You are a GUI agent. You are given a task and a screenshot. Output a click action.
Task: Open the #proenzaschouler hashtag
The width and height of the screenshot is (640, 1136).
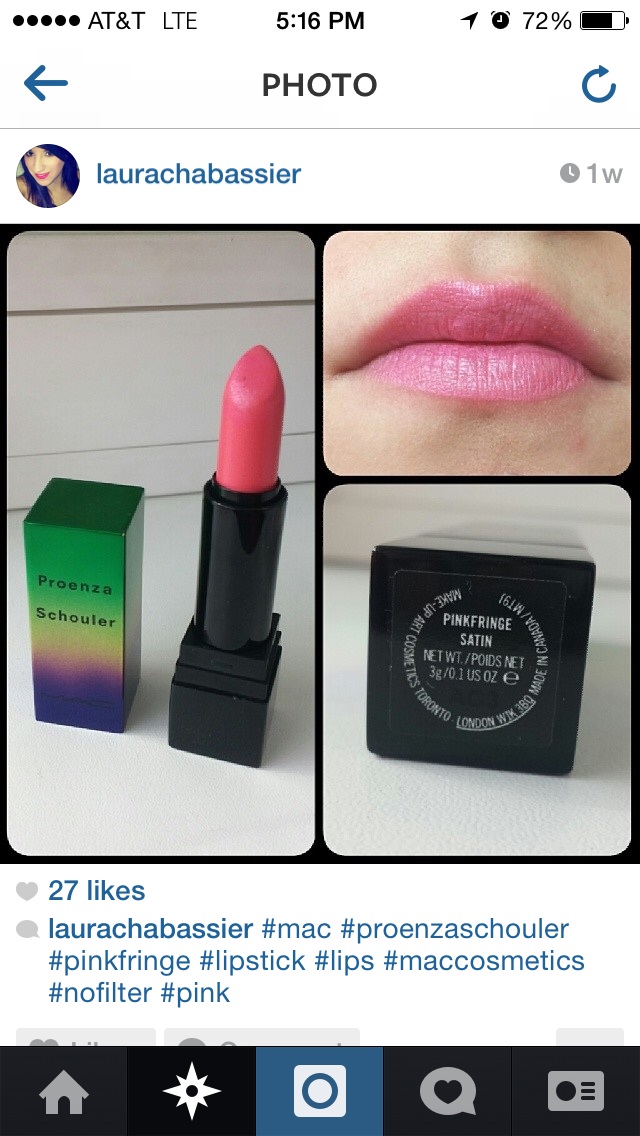tap(455, 929)
